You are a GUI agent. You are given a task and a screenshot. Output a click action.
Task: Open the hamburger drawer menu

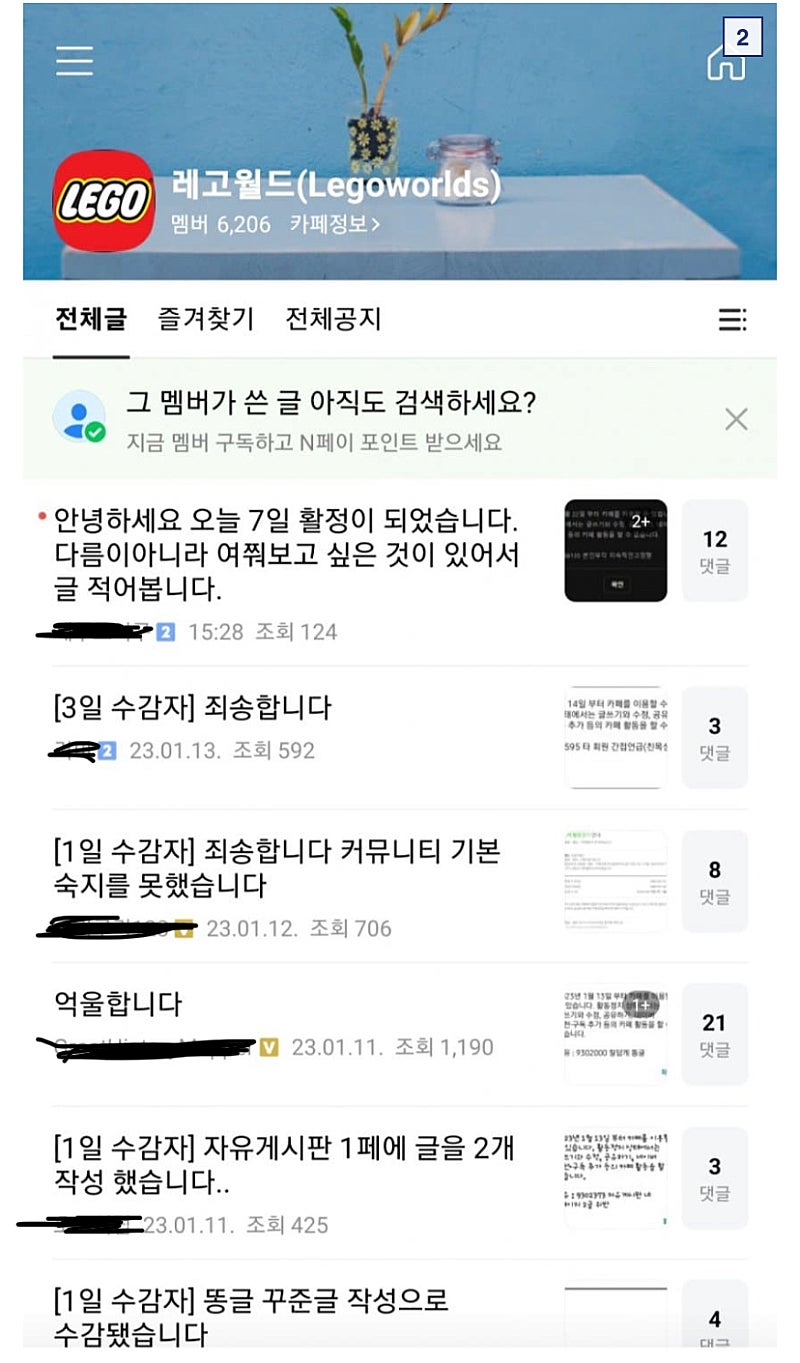[74, 60]
